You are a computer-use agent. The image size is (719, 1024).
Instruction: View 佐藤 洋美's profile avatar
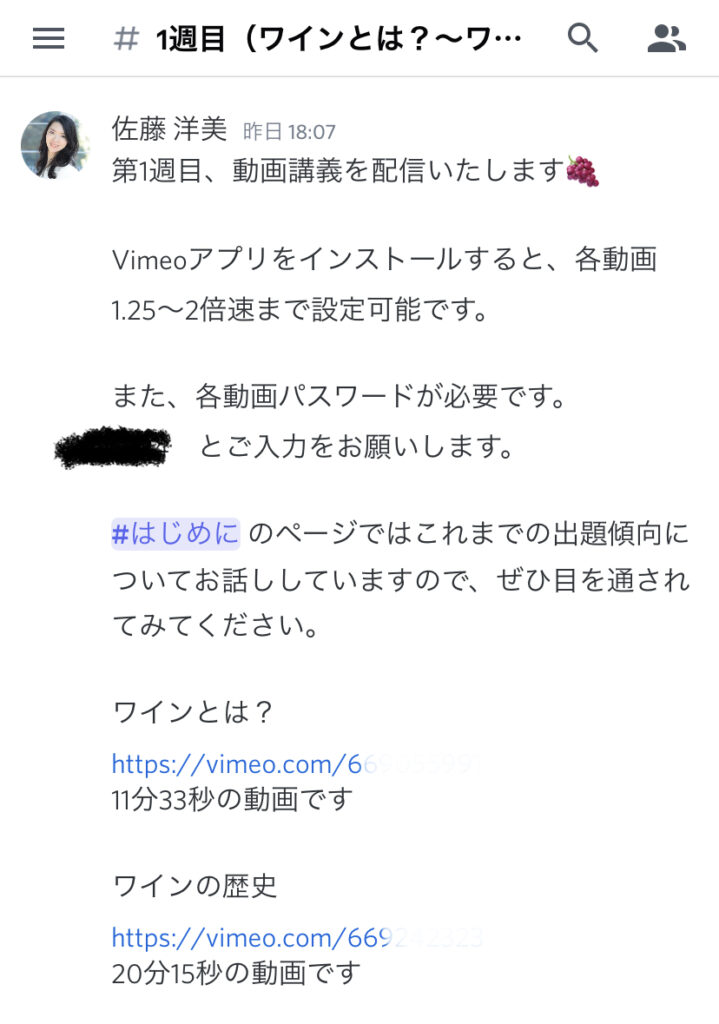[x=54, y=145]
